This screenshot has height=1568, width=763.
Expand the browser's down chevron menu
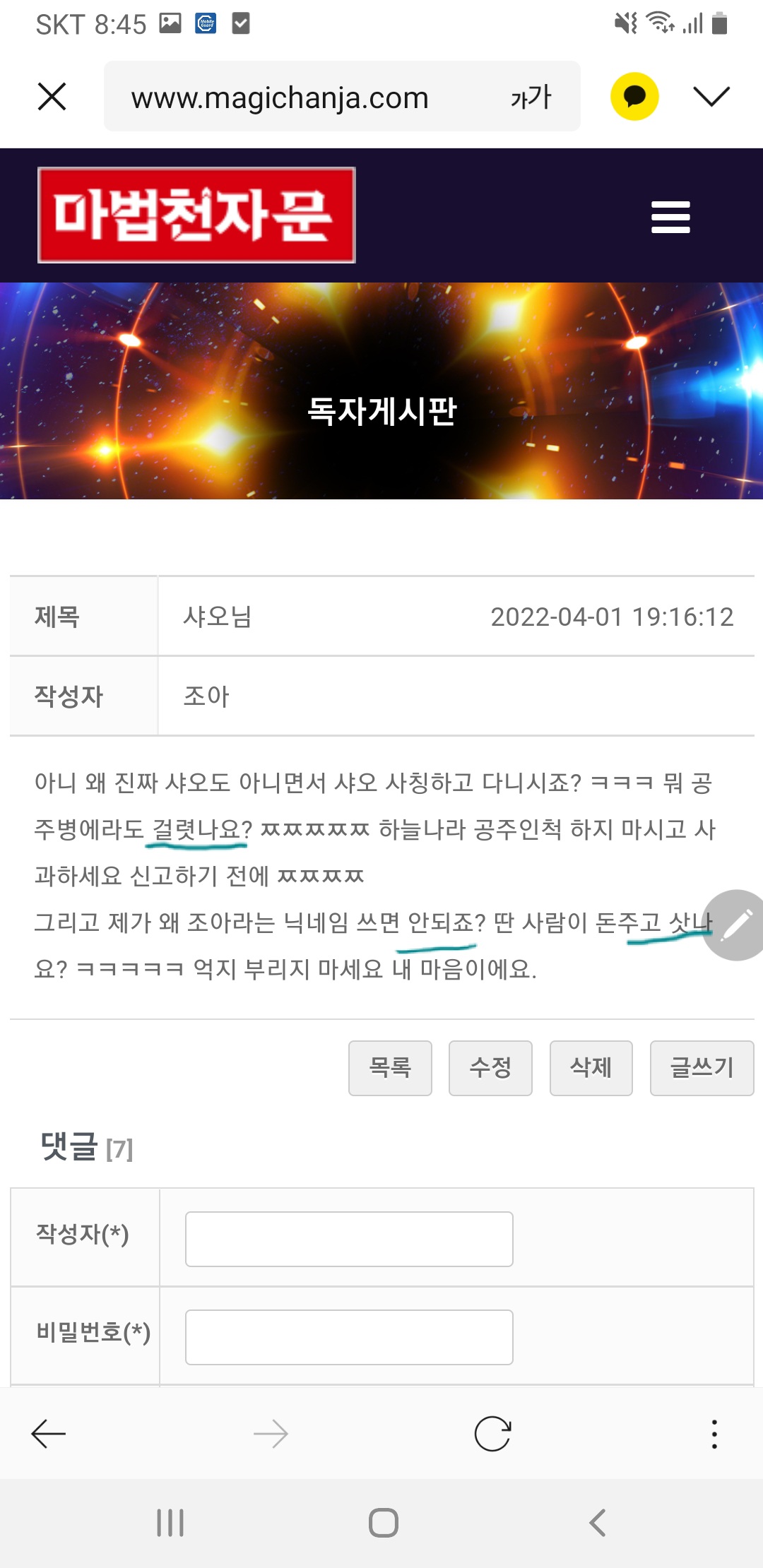point(711,96)
